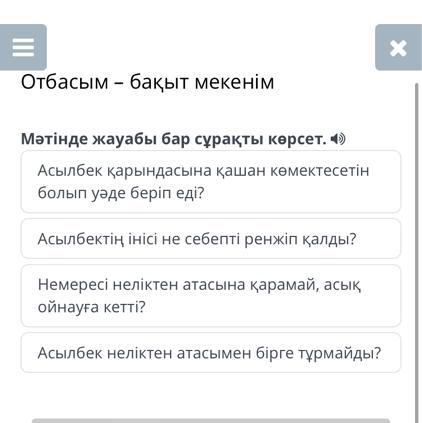Open the hamburger menu
This screenshot has height=423, width=422.
click(23, 47)
